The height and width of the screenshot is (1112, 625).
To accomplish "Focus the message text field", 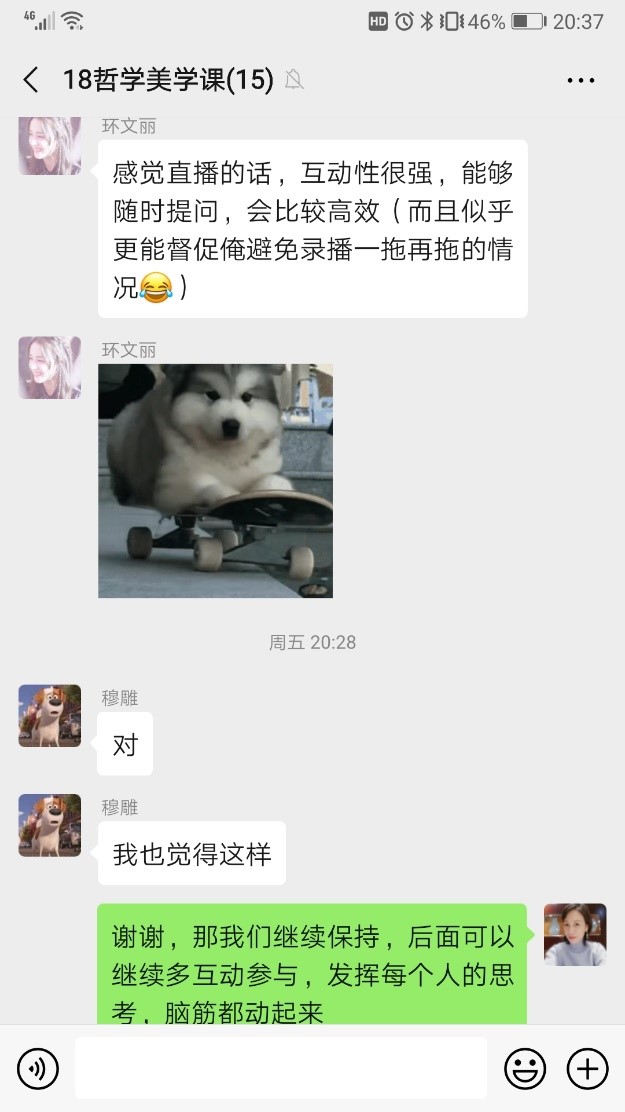I will [x=280, y=1068].
